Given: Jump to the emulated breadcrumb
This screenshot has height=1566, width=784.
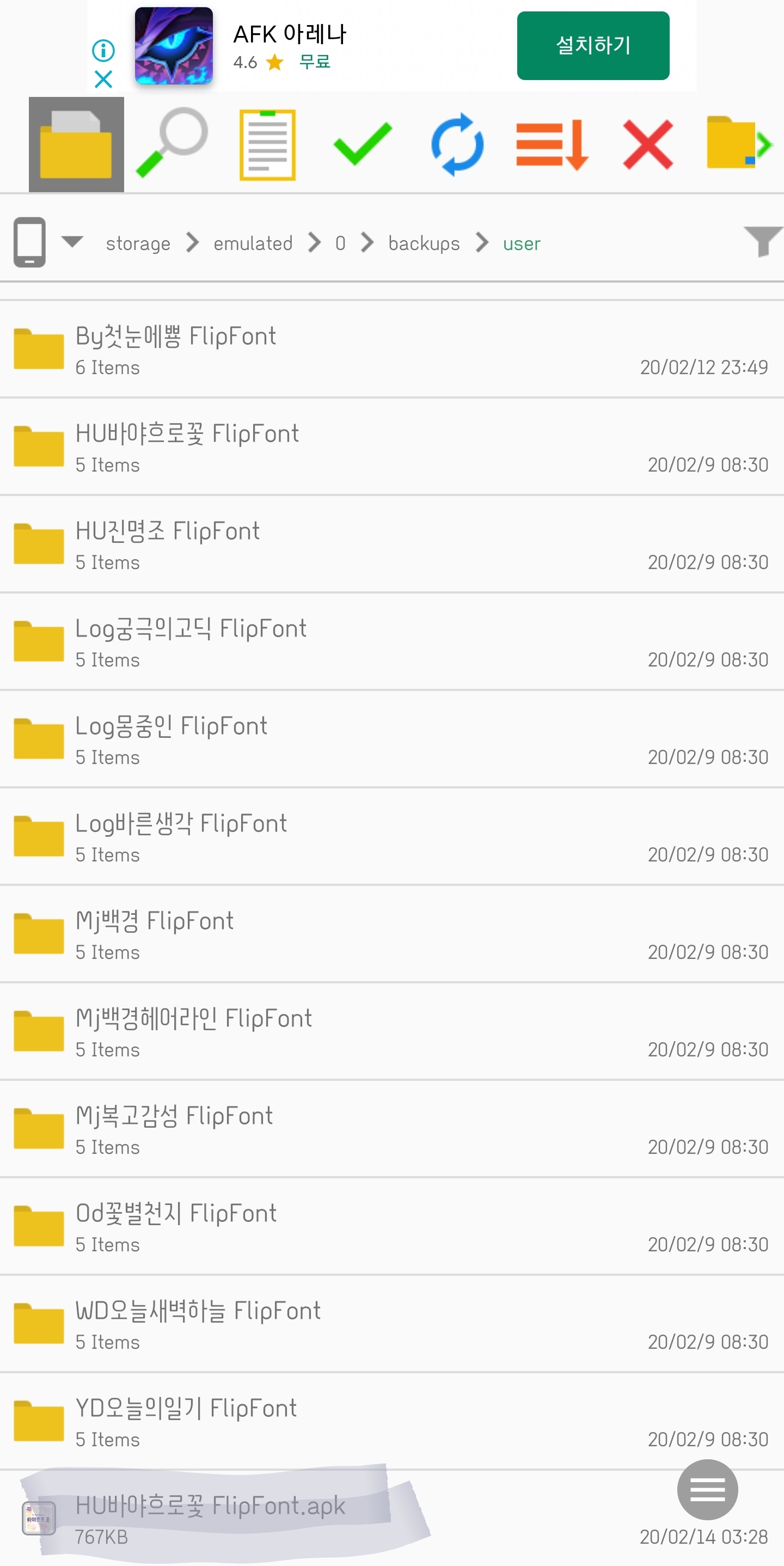Looking at the screenshot, I should 253,243.
